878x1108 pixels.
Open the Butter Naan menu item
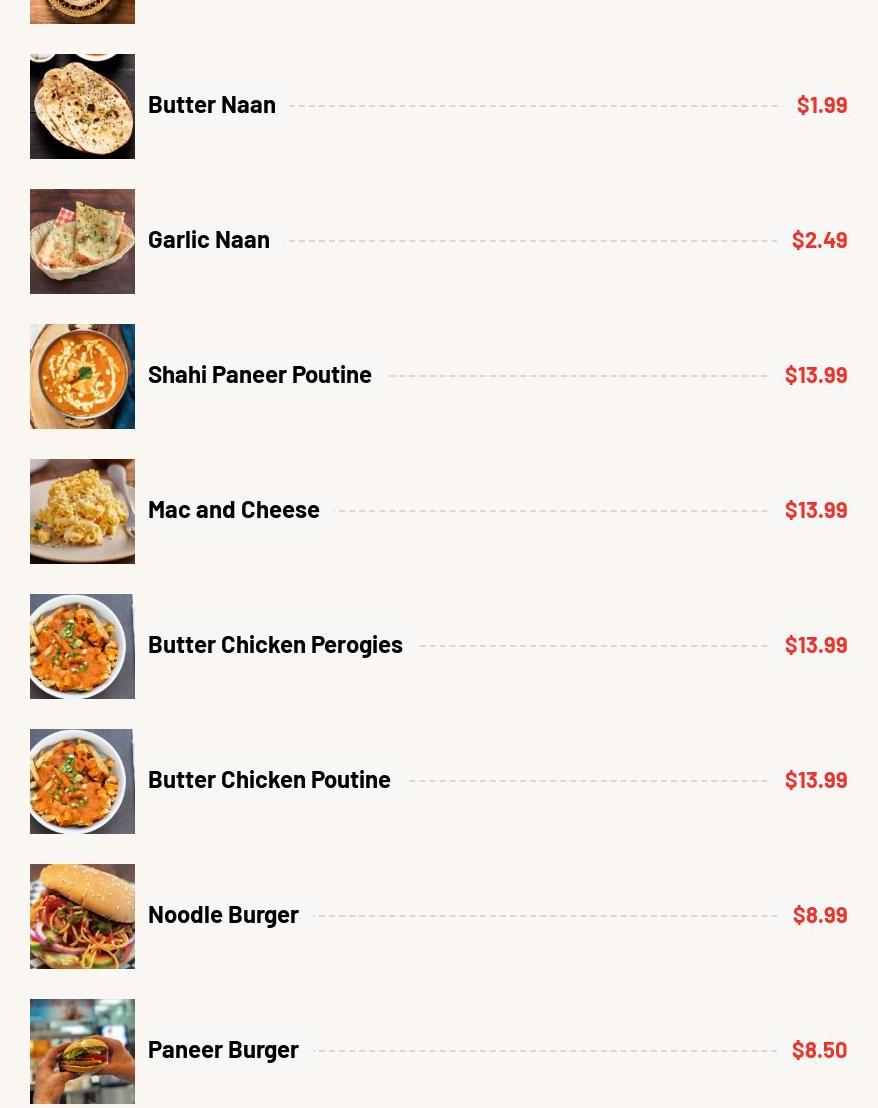pyautogui.click(x=212, y=105)
